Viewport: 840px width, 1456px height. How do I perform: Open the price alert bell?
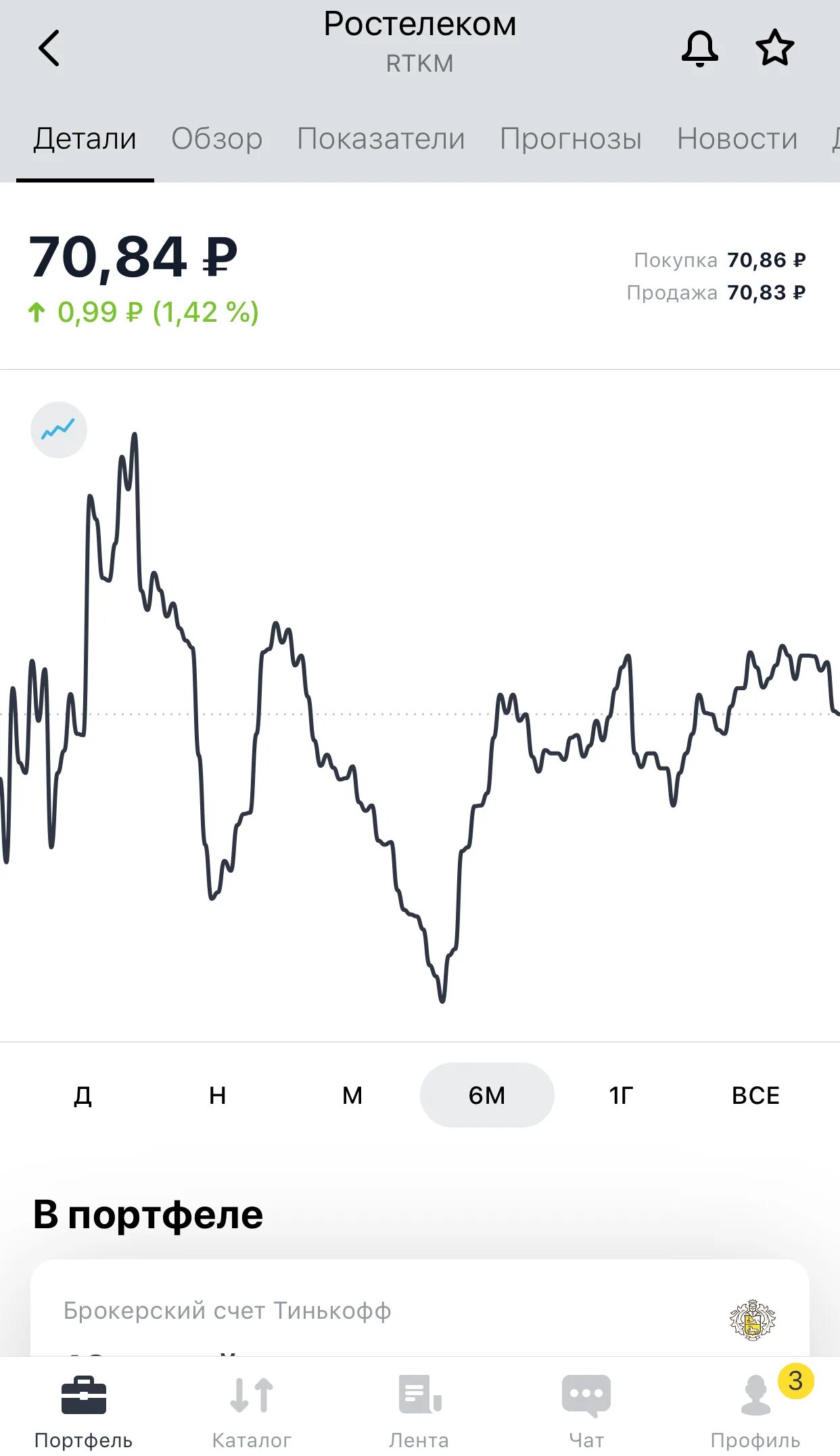point(699,48)
